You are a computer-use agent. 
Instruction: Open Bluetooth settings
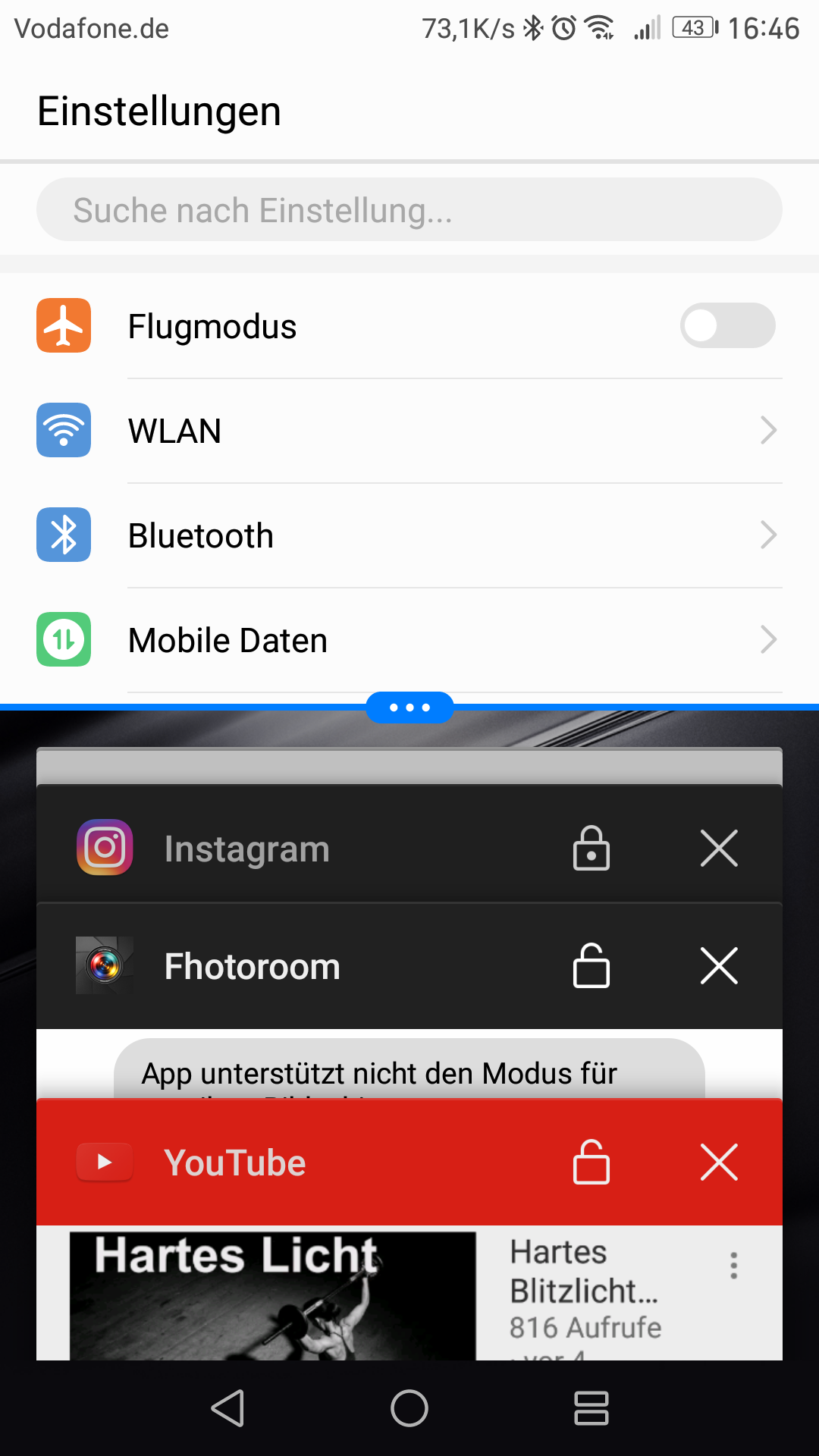tap(409, 535)
